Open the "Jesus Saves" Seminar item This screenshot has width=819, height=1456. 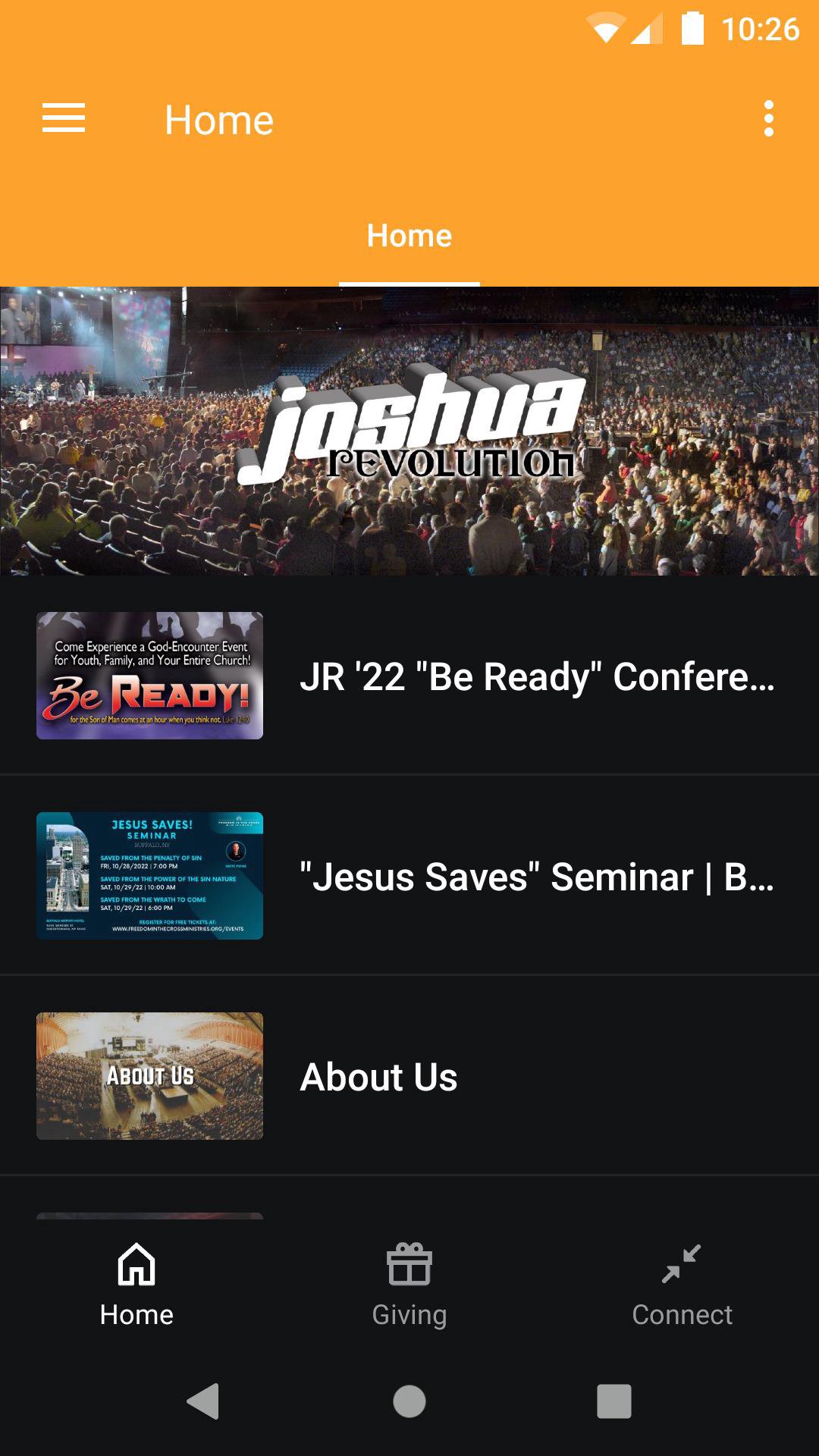409,876
